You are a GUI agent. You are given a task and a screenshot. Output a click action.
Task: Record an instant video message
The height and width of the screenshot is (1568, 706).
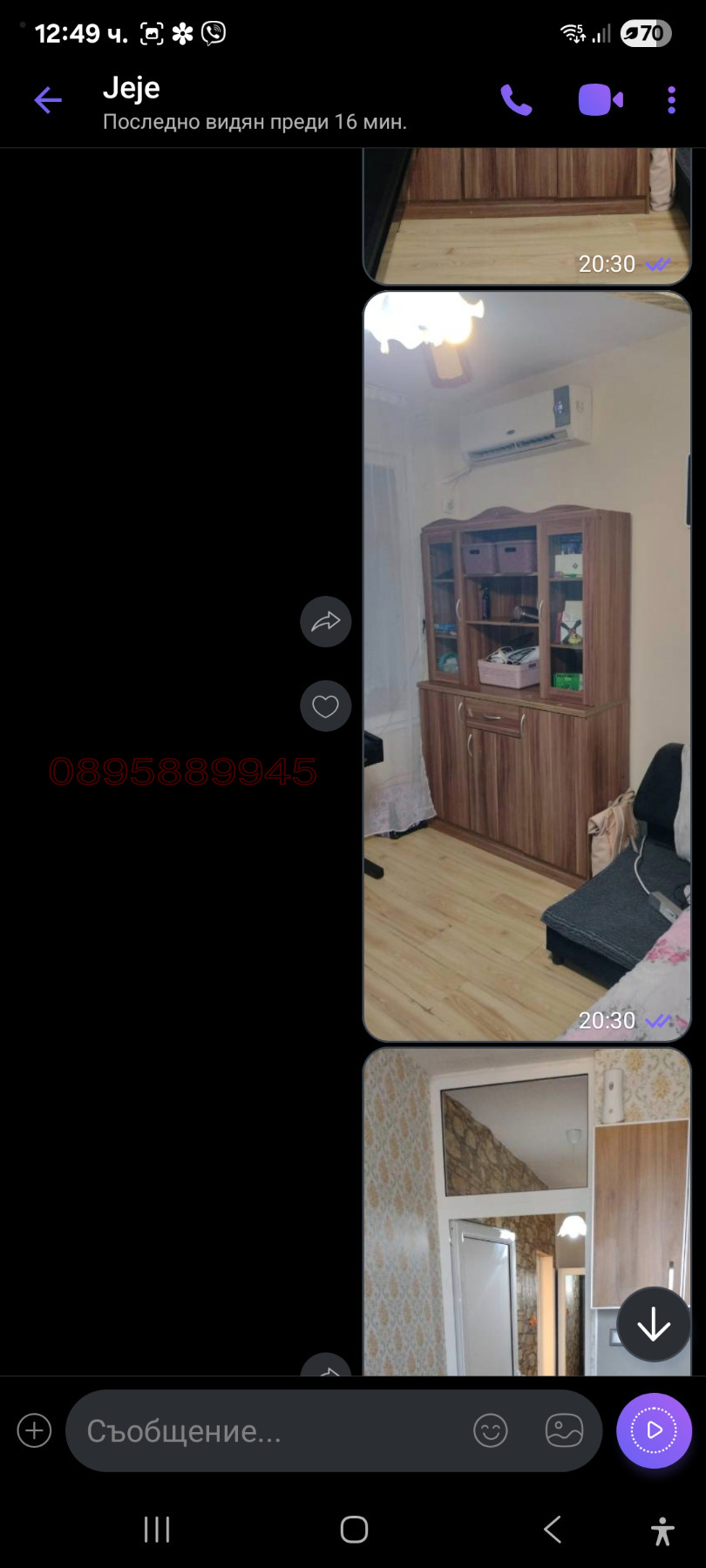pyautogui.click(x=654, y=1430)
